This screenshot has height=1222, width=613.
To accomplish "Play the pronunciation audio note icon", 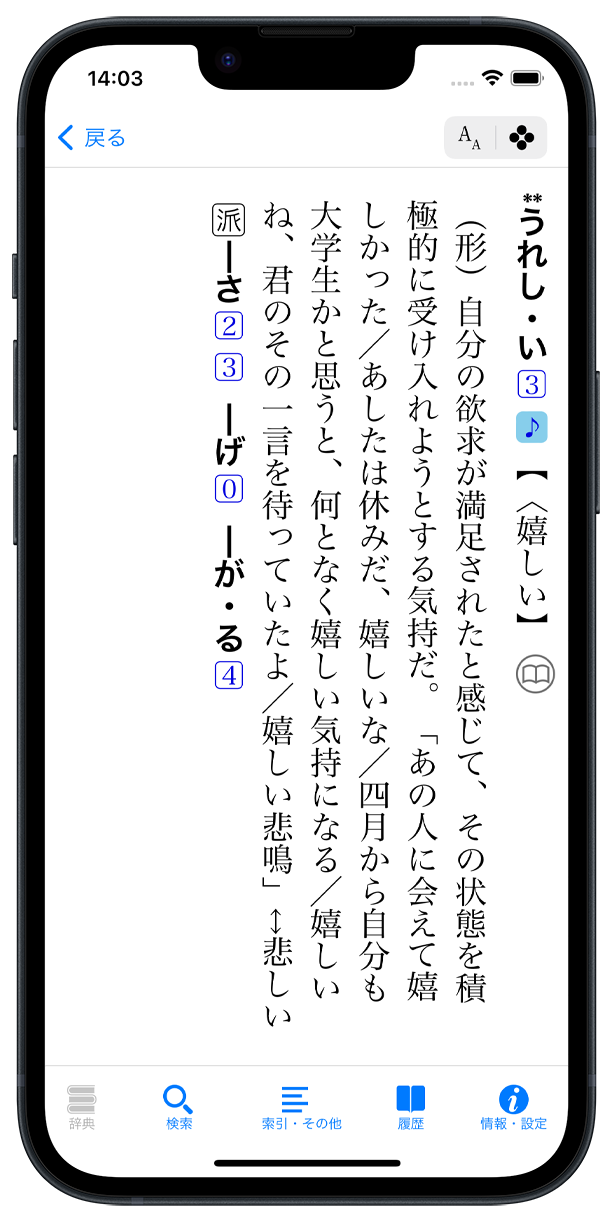I will [532, 427].
